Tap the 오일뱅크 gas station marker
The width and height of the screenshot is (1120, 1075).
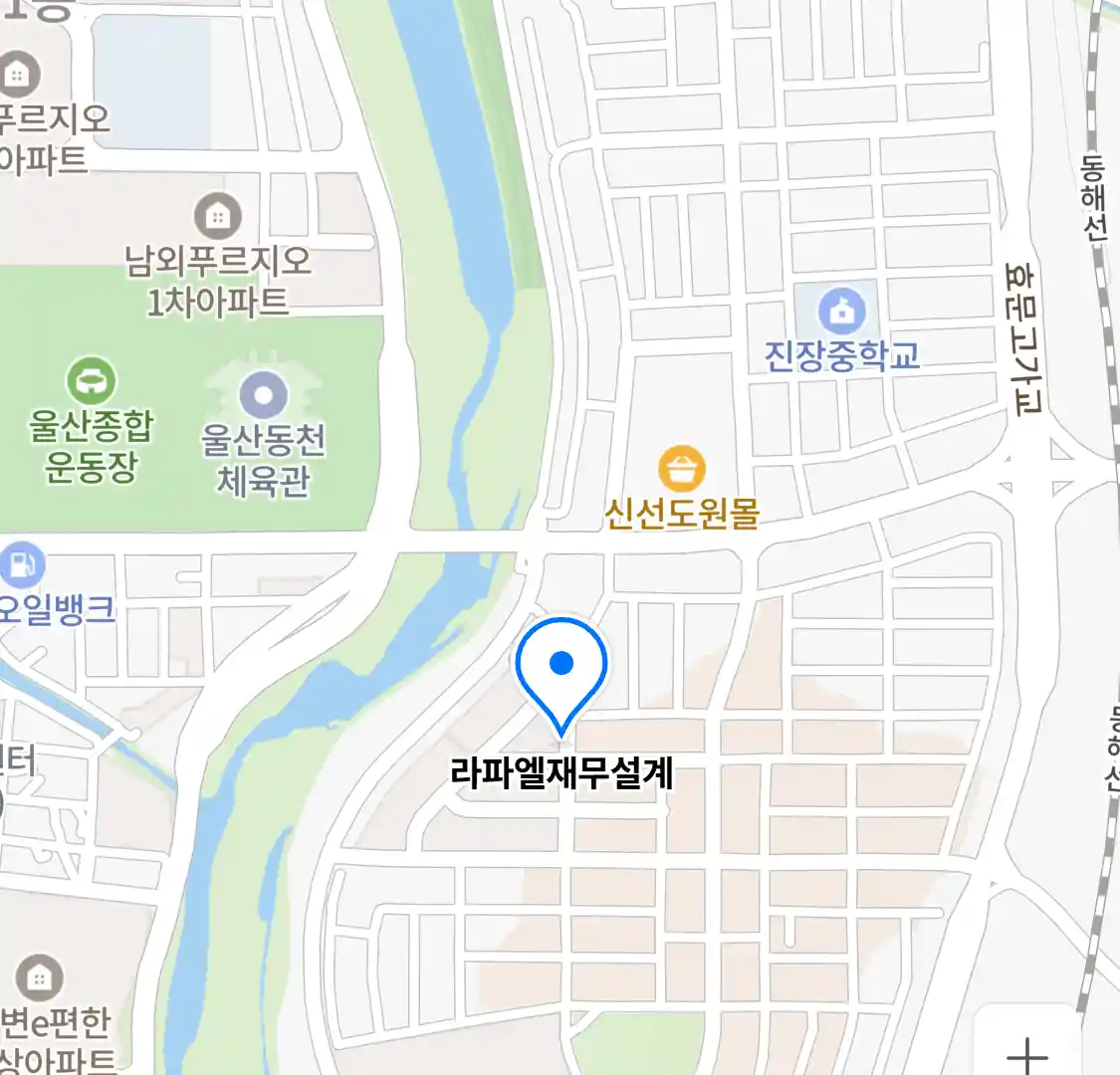[20, 565]
